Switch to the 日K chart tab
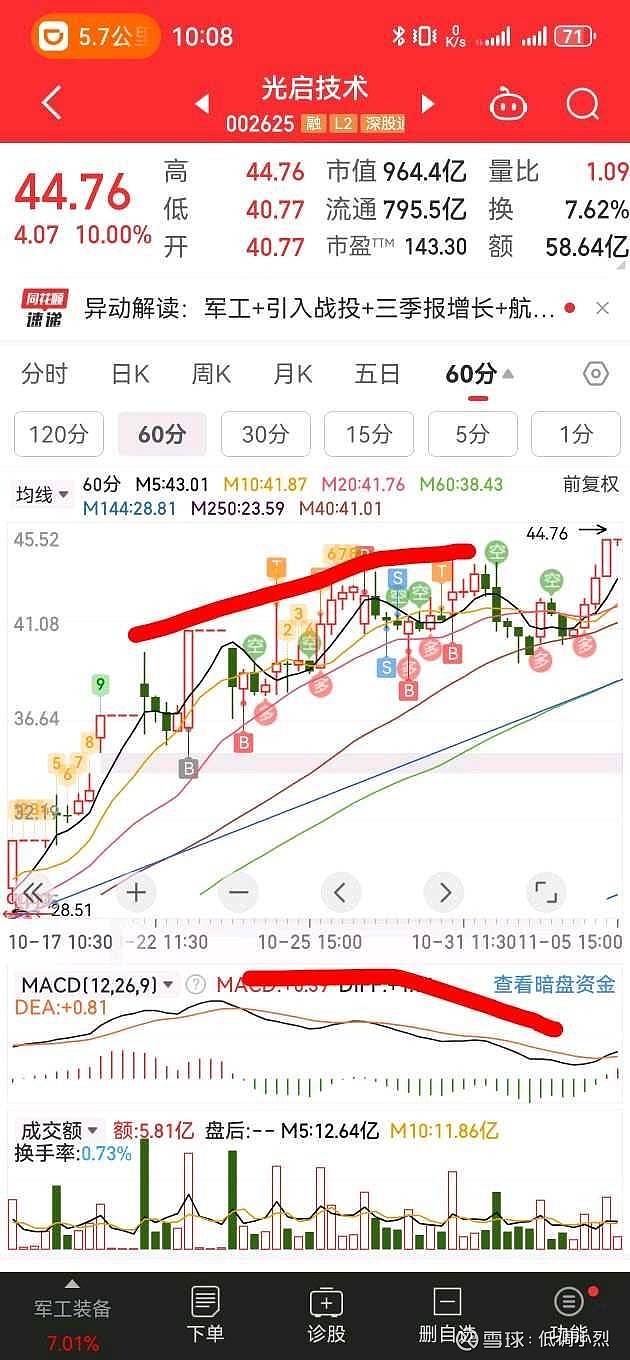The image size is (630, 1360). click(x=130, y=374)
